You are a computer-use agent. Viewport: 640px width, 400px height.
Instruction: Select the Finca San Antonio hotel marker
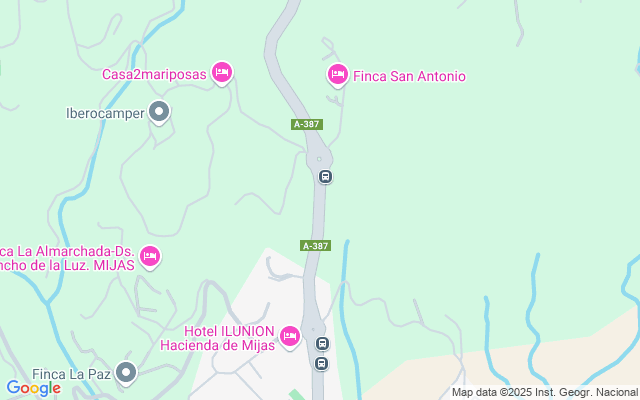coord(338,74)
